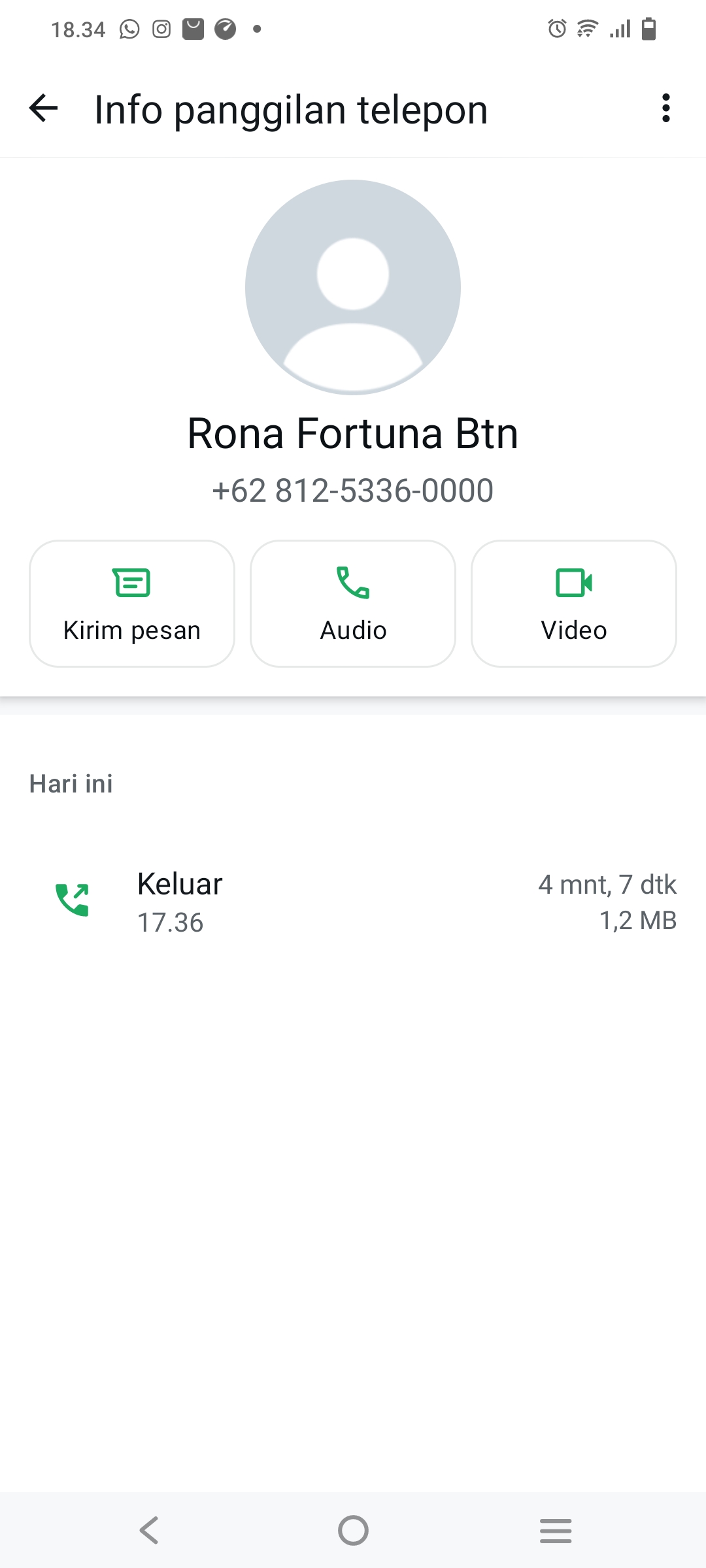The width and height of the screenshot is (706, 1568).
Task: Tap the alarm clock status icon
Action: click(x=555, y=28)
